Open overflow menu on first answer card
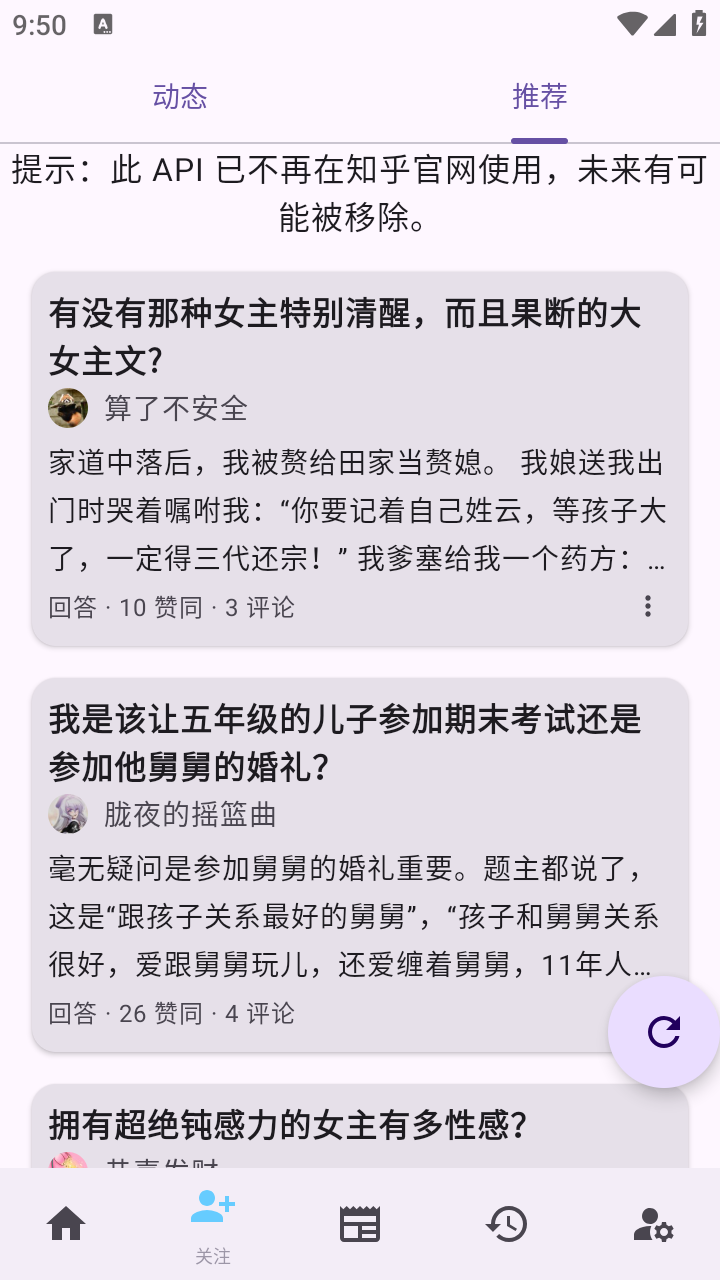 click(x=648, y=606)
